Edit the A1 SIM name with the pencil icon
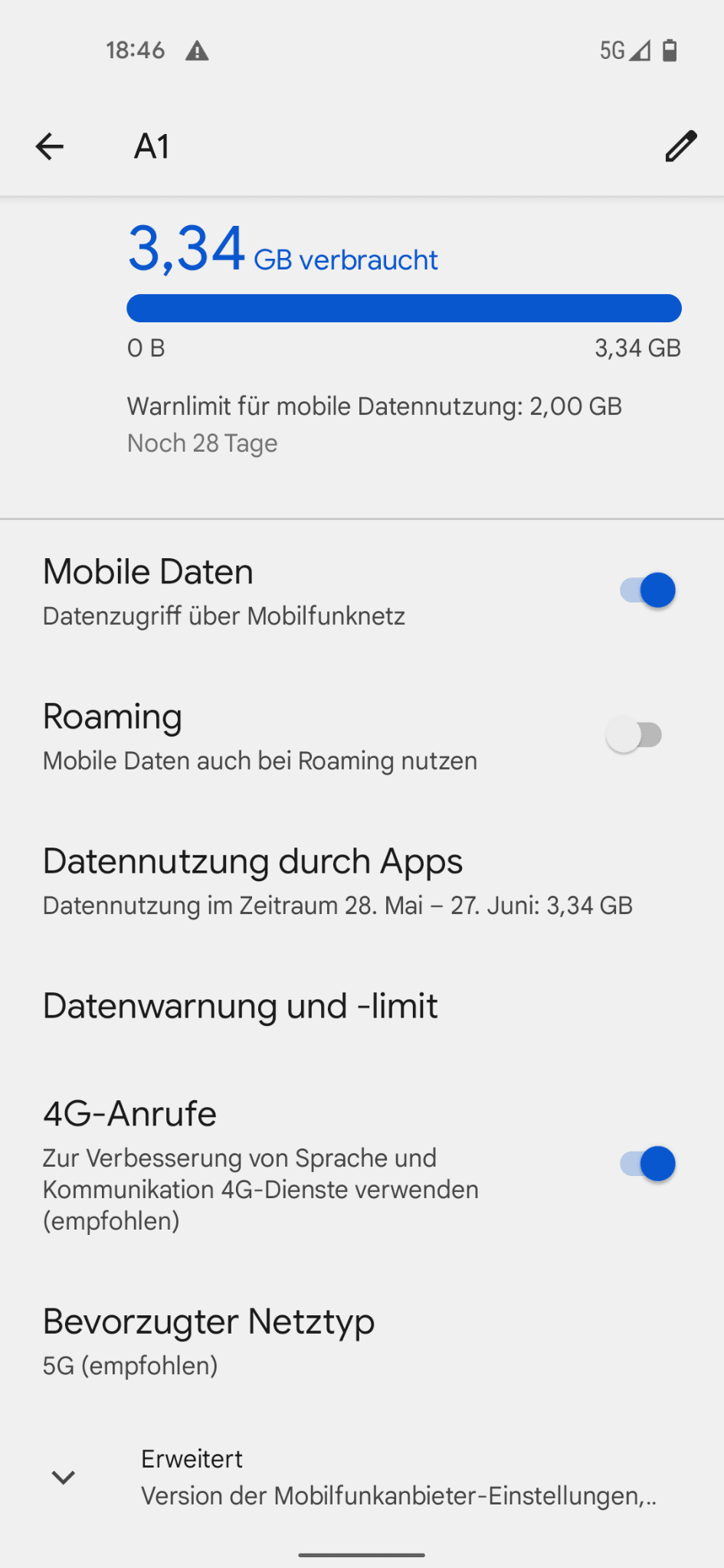Screen dimensions: 724x1568 tap(680, 146)
